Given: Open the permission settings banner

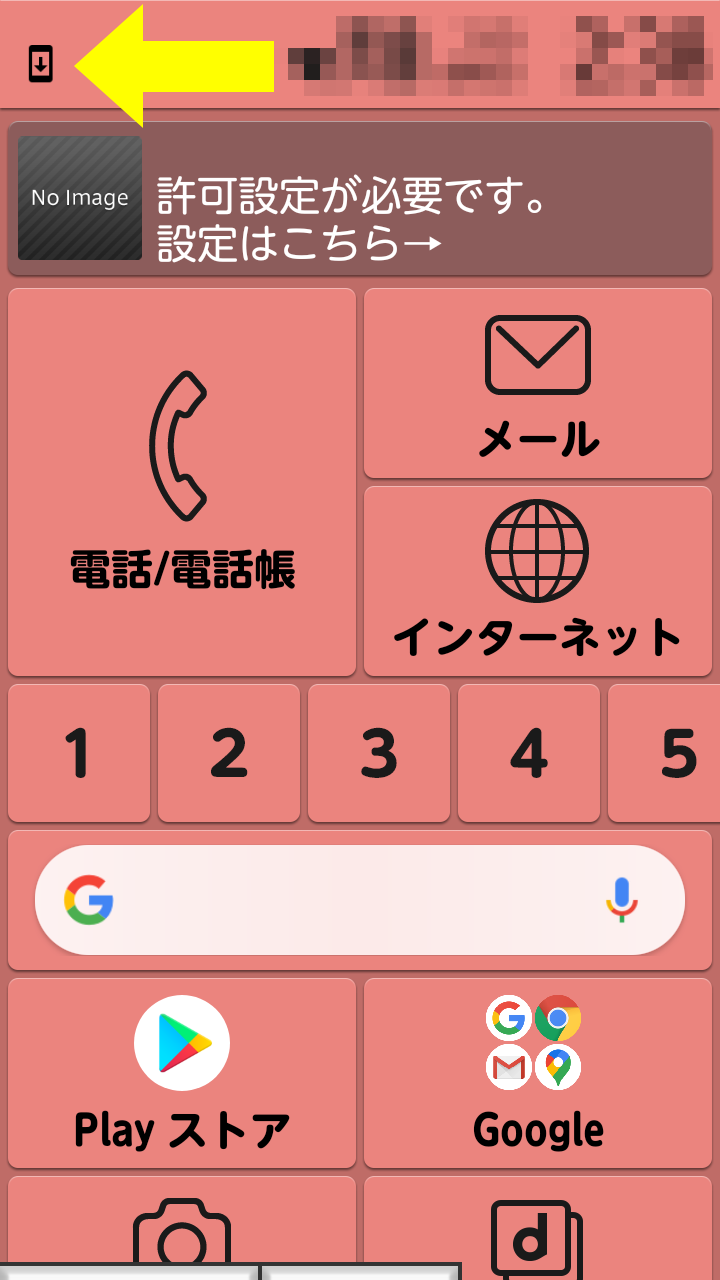Looking at the screenshot, I should [x=360, y=199].
